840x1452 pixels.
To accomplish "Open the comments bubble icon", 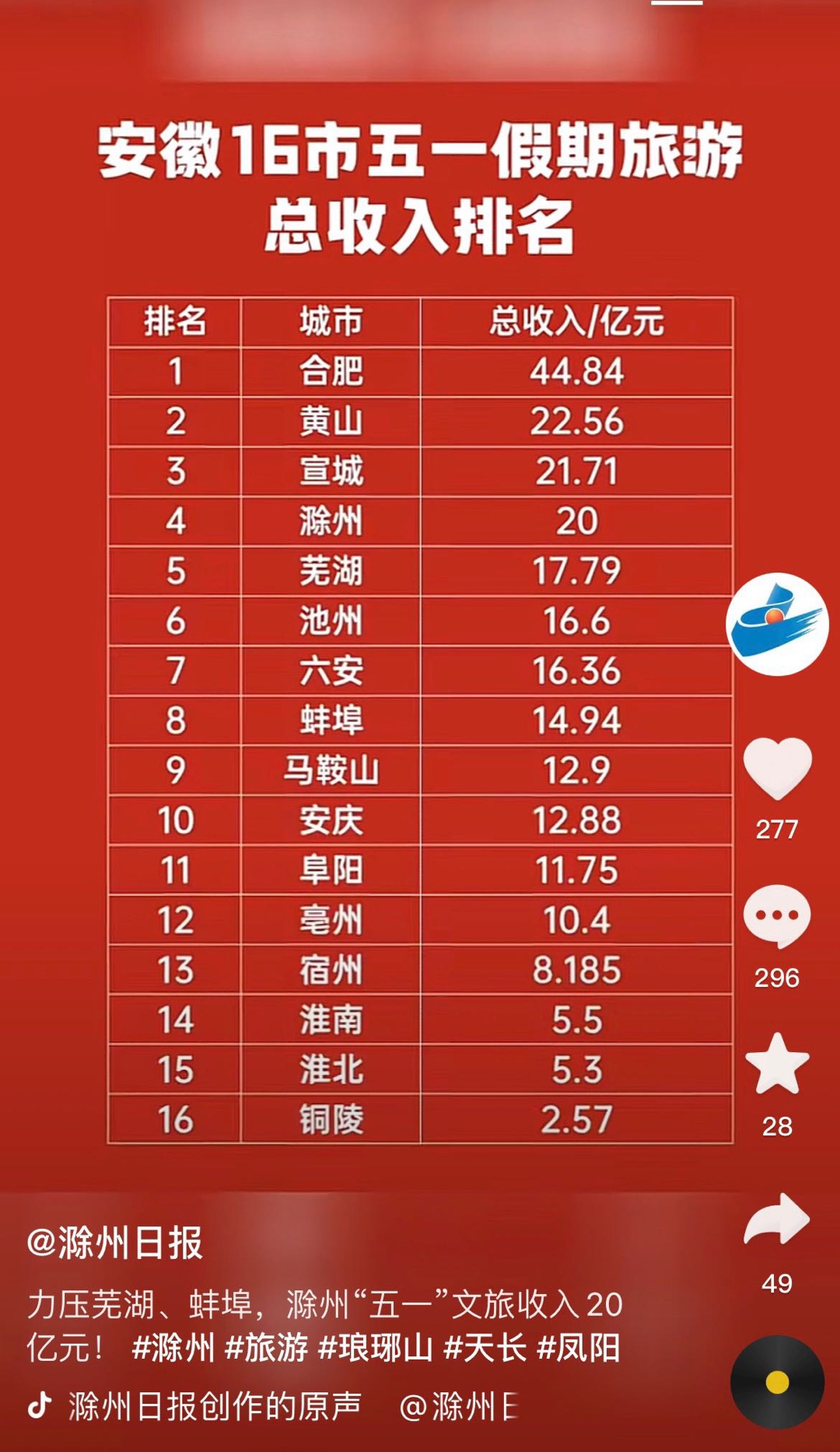I will click(x=777, y=916).
